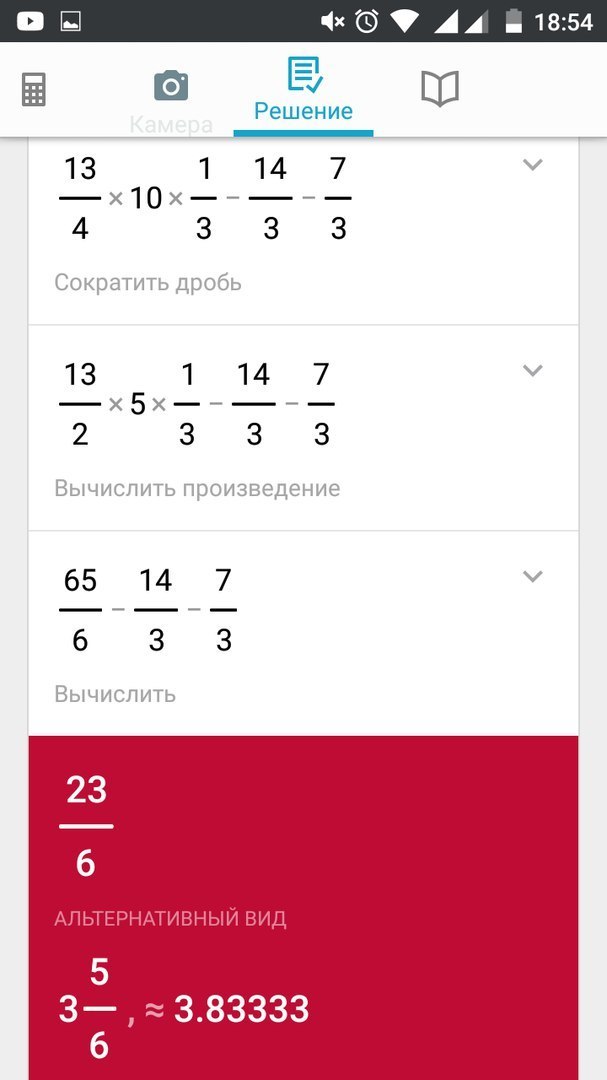Open the 23/6 result card
The width and height of the screenshot is (607, 1080).
303,908
